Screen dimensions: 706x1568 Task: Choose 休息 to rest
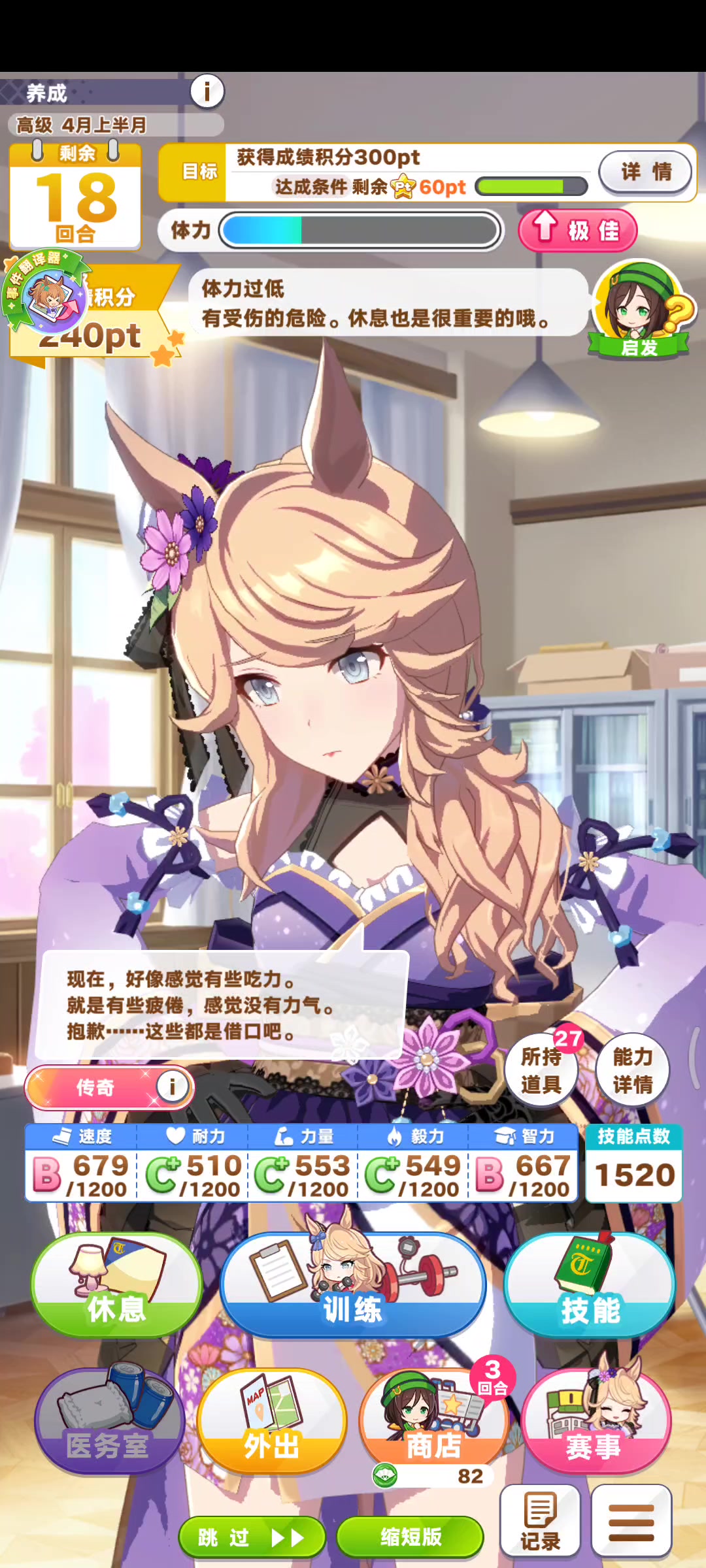[116, 1285]
